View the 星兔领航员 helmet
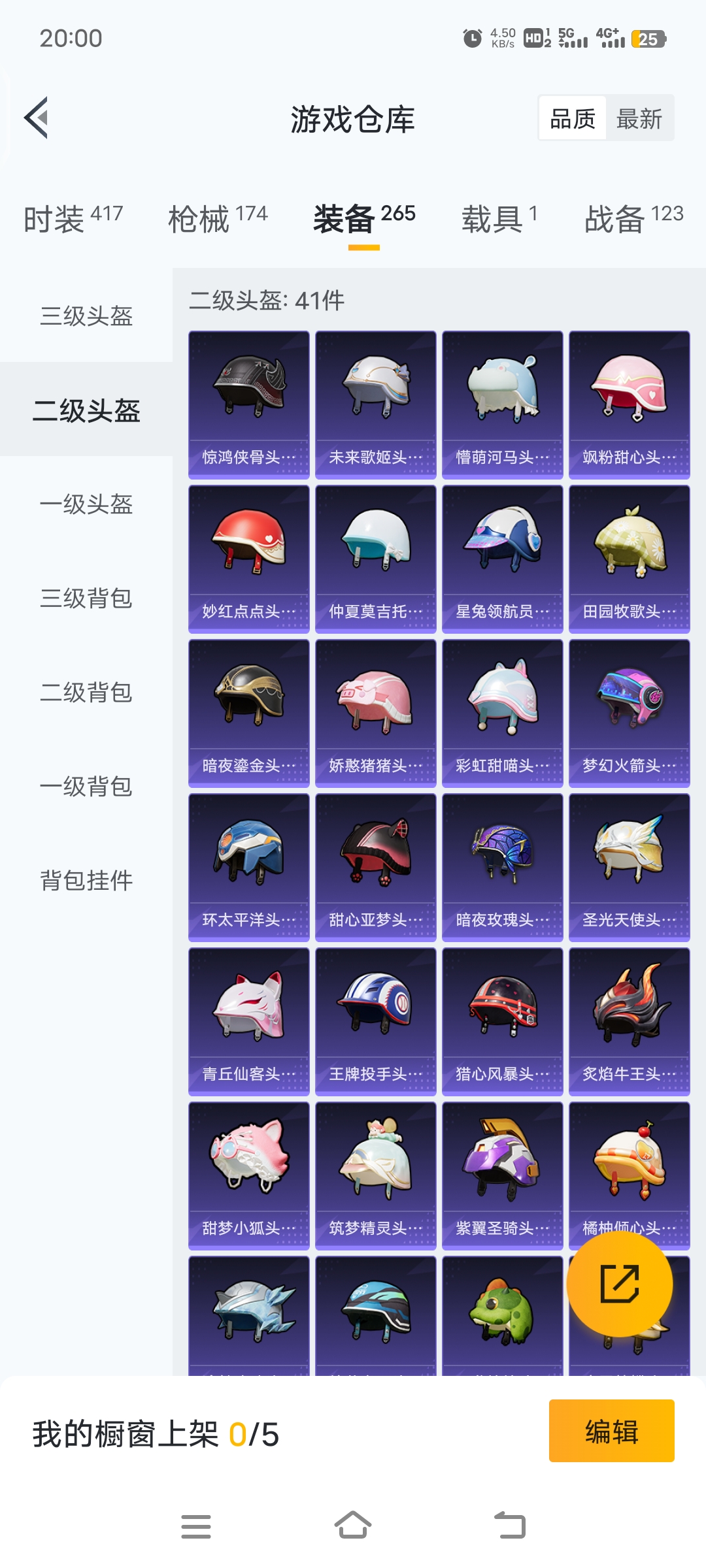The width and height of the screenshot is (706, 1568). [x=503, y=559]
